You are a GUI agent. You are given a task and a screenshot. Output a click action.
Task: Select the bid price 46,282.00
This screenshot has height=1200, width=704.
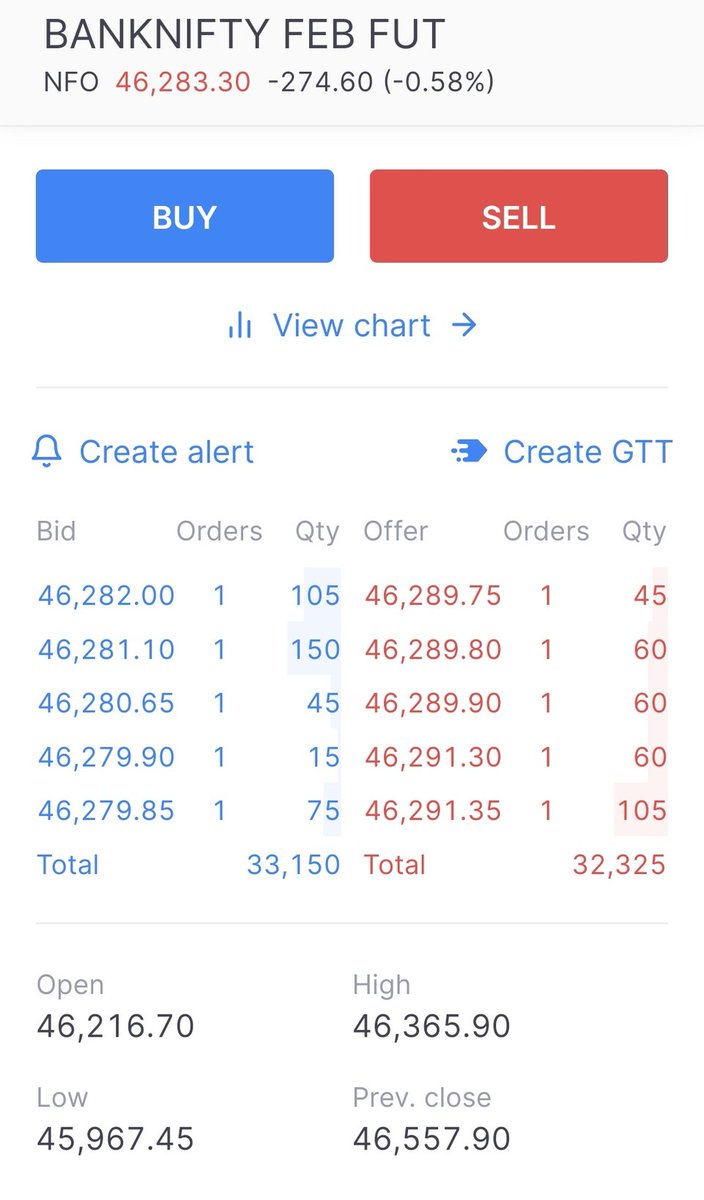(106, 596)
